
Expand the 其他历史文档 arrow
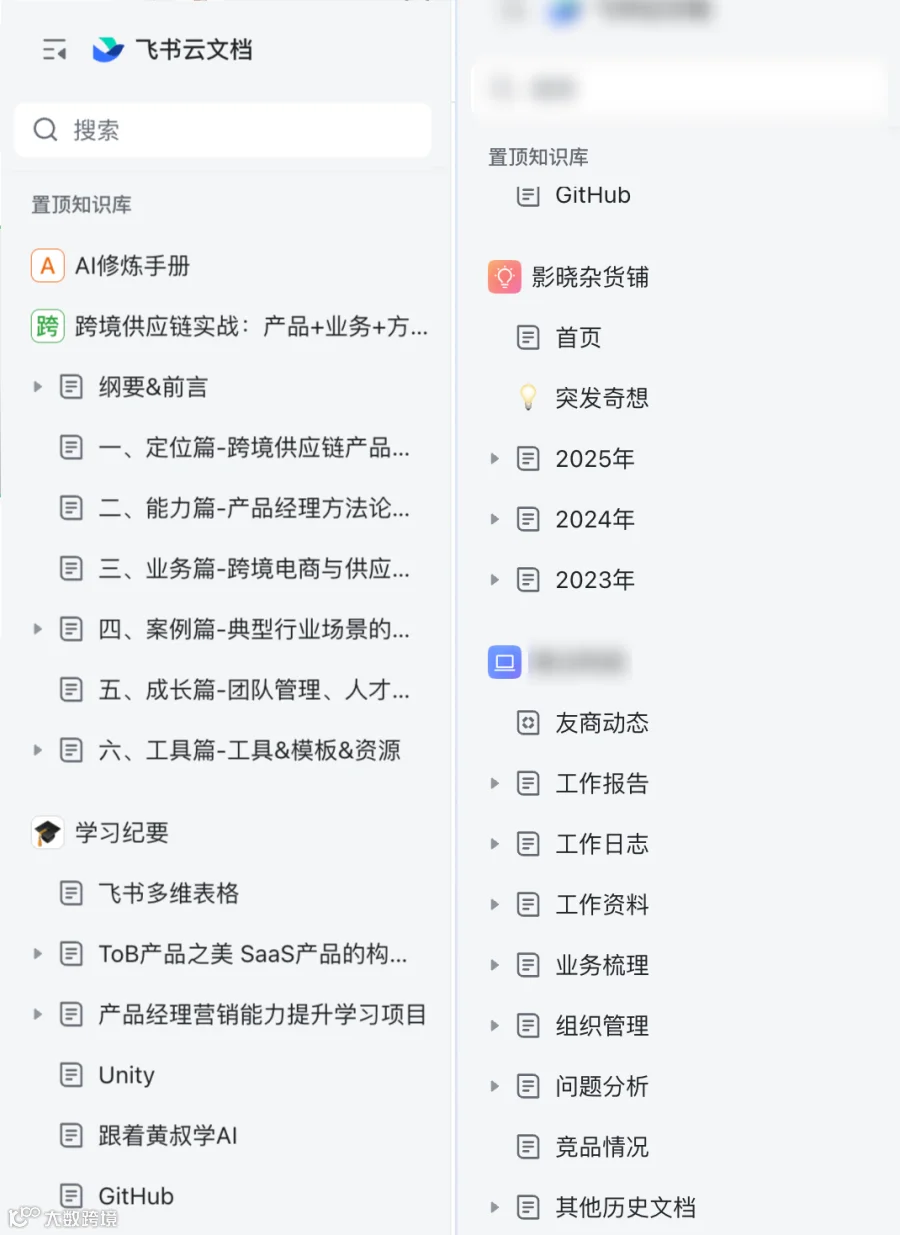[x=494, y=1207]
